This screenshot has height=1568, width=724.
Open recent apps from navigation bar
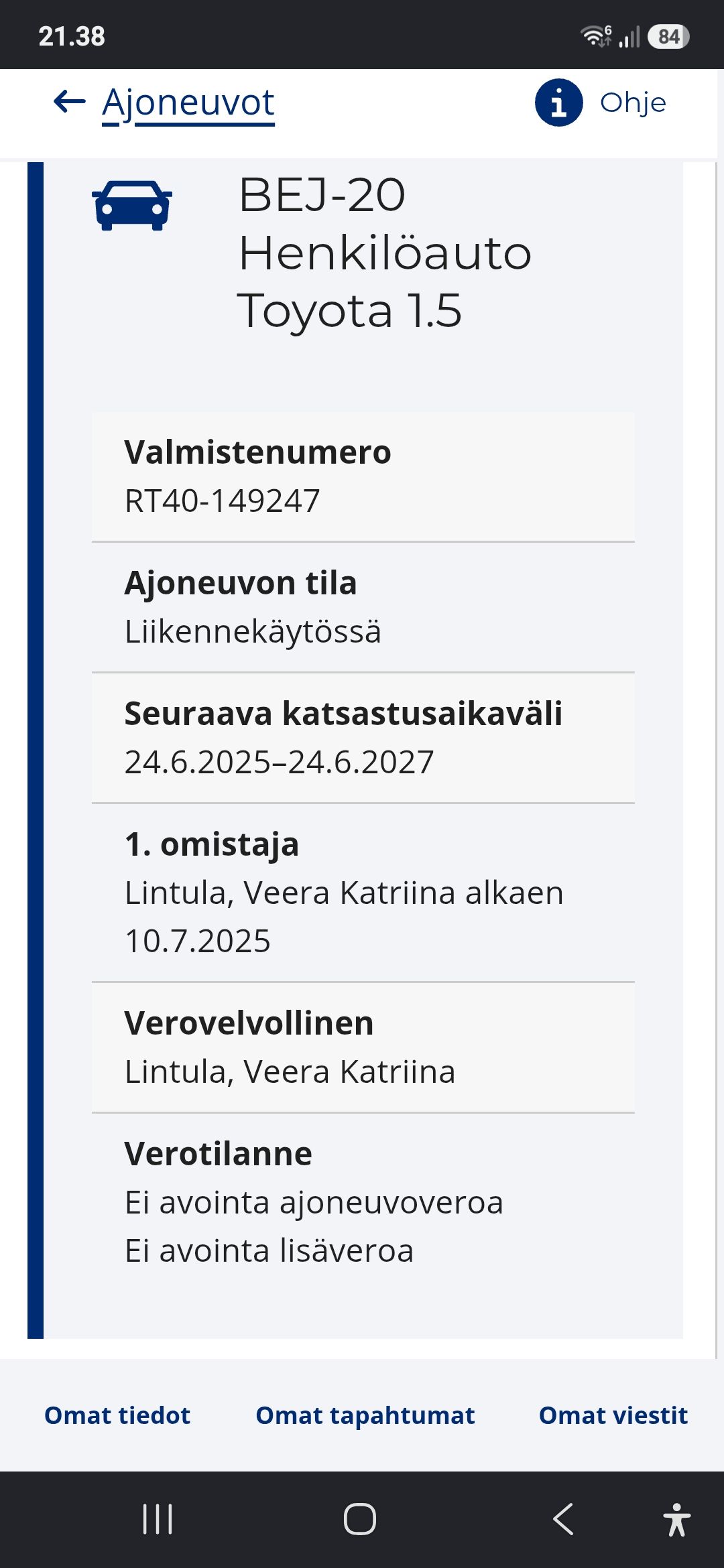pos(158,1518)
